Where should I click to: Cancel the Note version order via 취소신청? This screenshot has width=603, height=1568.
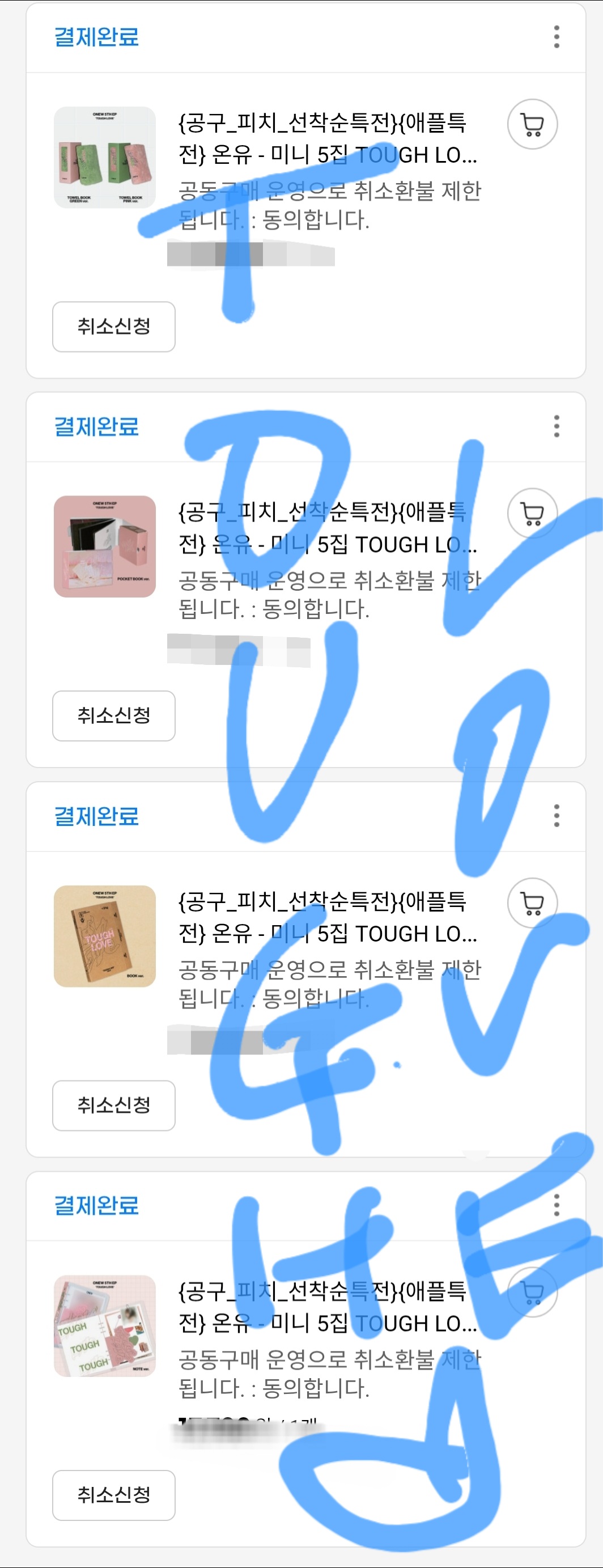(114, 1495)
